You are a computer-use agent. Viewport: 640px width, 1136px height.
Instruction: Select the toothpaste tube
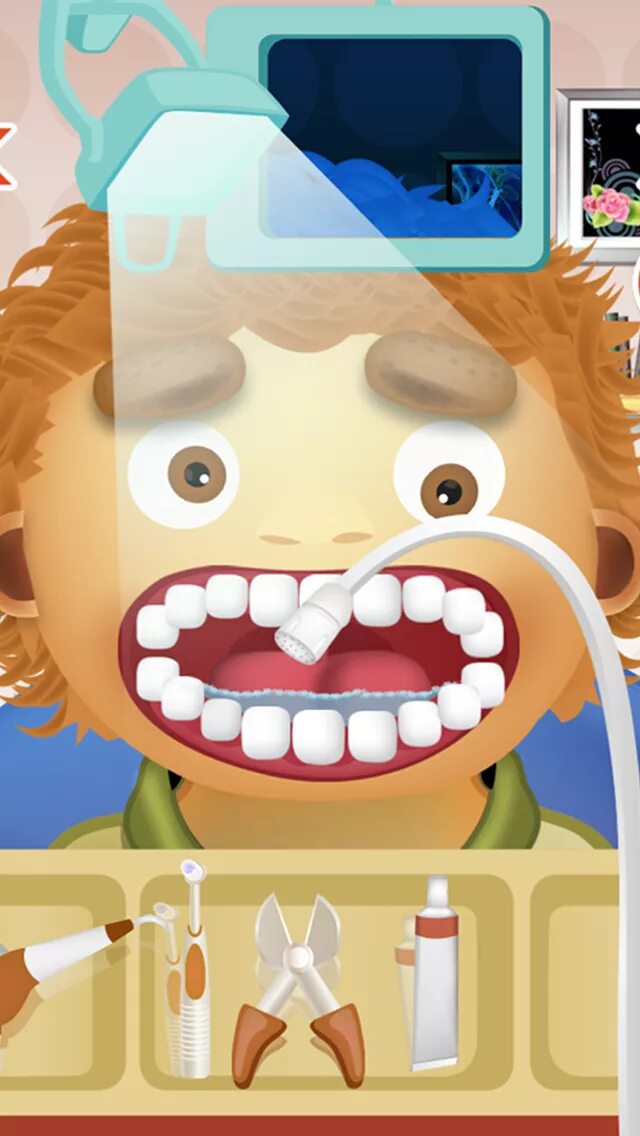[432, 972]
